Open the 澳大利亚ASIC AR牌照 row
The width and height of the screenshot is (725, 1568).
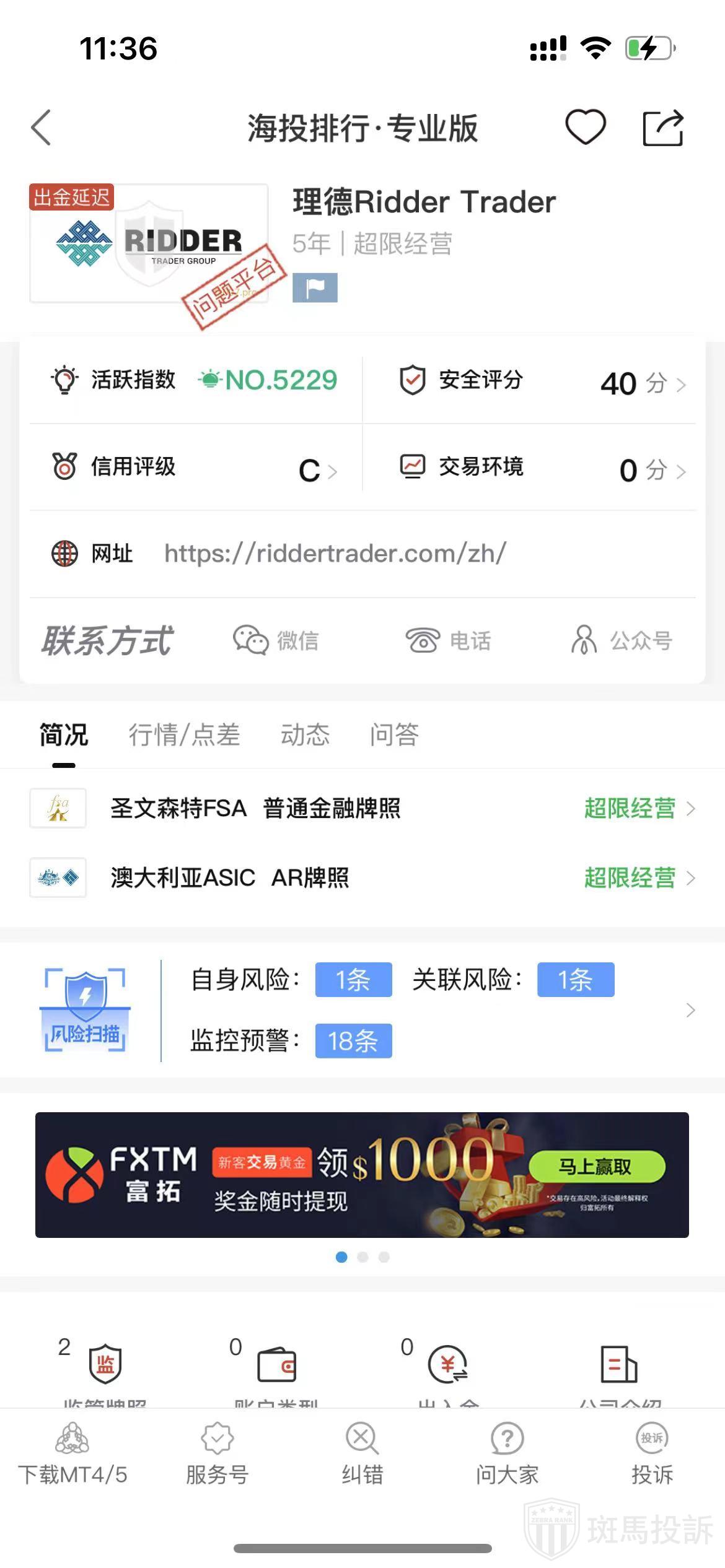click(x=362, y=878)
